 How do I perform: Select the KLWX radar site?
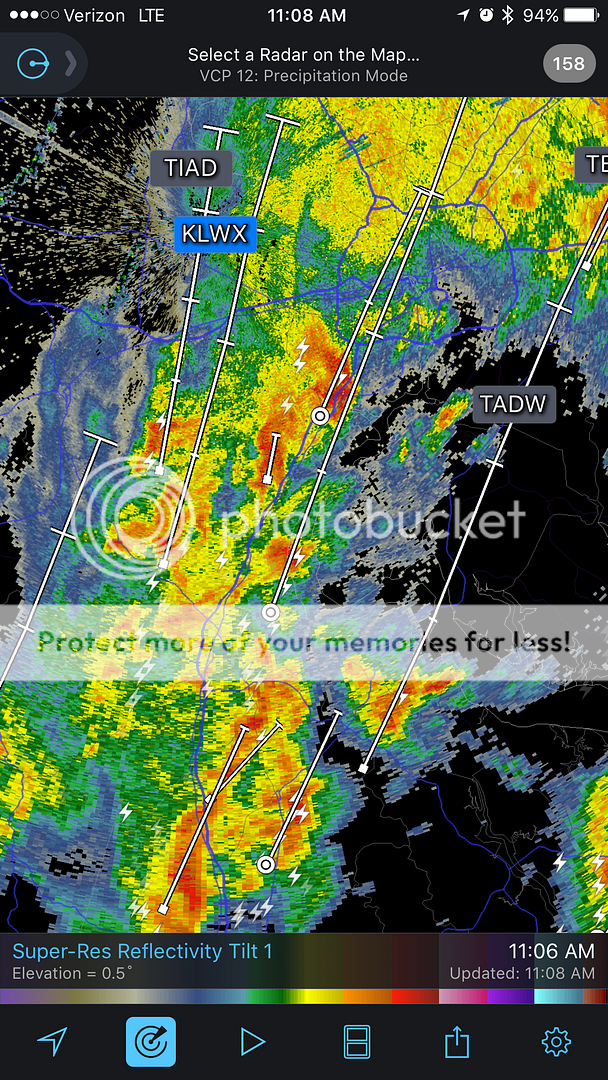(215, 234)
